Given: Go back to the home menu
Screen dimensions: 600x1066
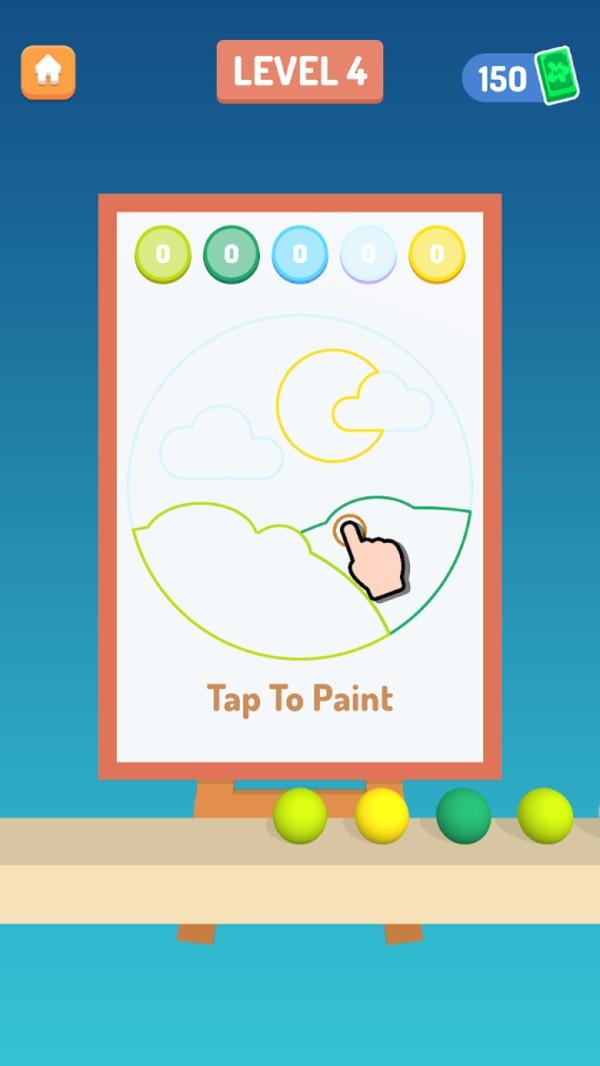Looking at the screenshot, I should tap(48, 71).
